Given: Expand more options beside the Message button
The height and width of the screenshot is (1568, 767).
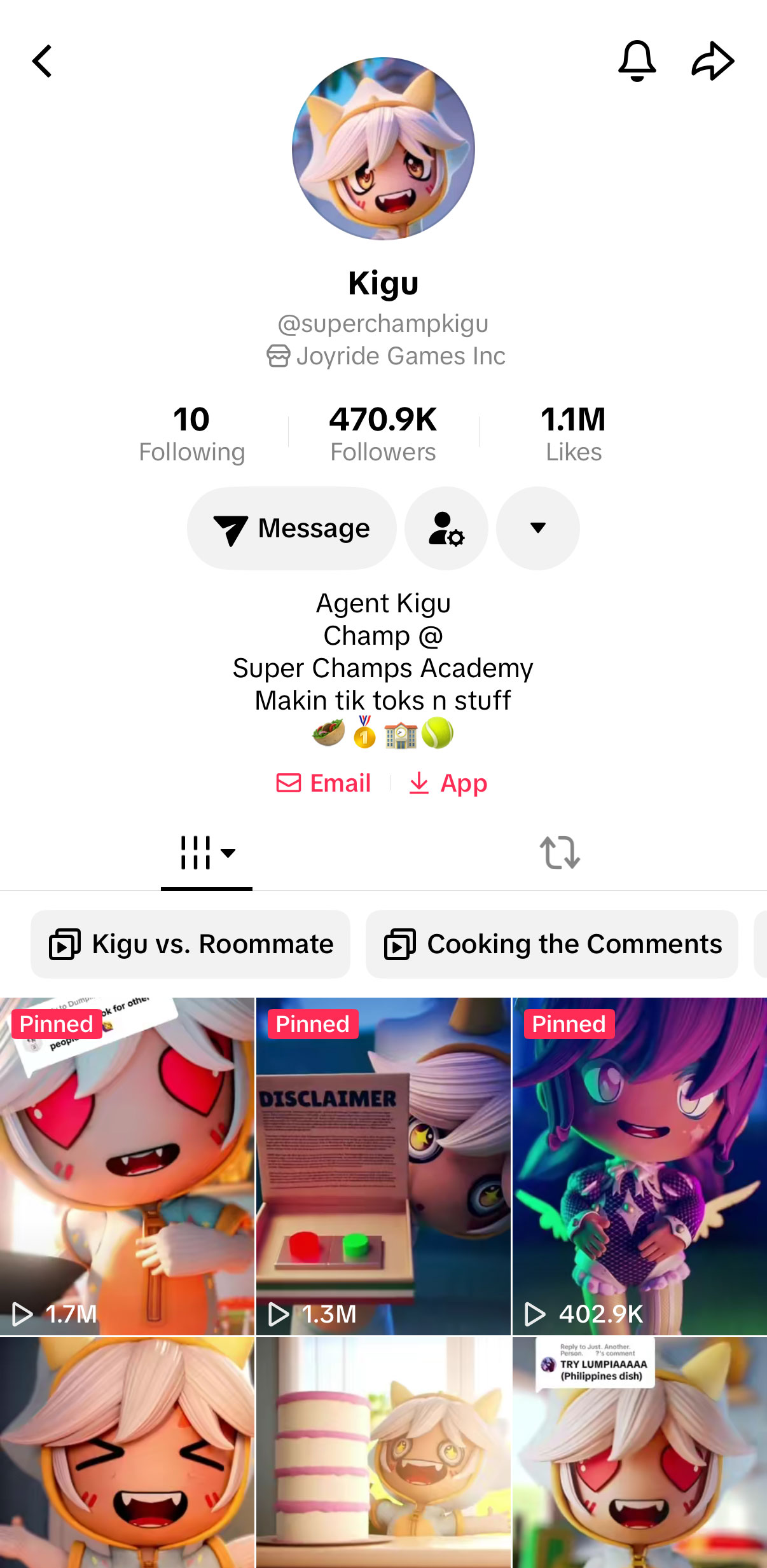Looking at the screenshot, I should (537, 528).
